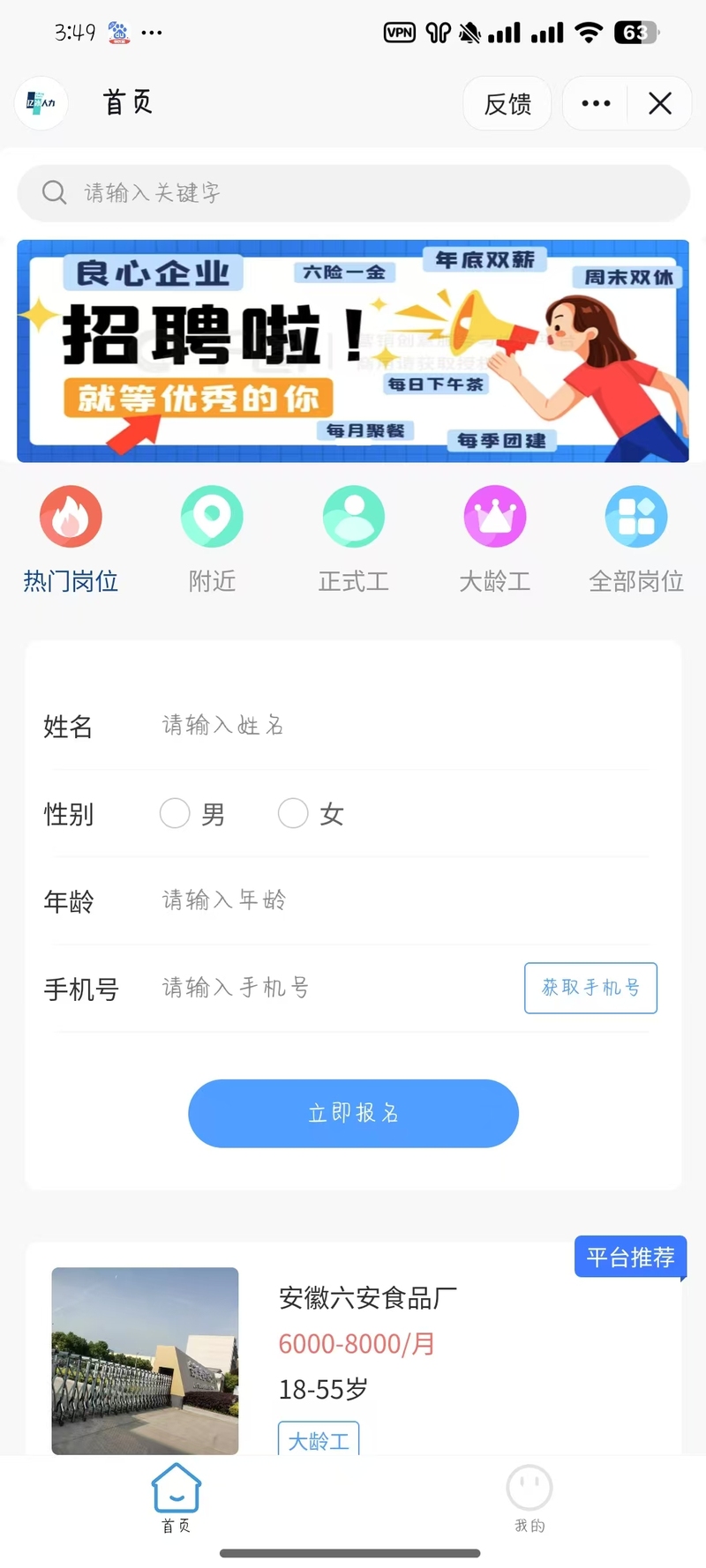Tap the 年龄 age input field
This screenshot has height=1568, width=706.
pyautogui.click(x=388, y=900)
